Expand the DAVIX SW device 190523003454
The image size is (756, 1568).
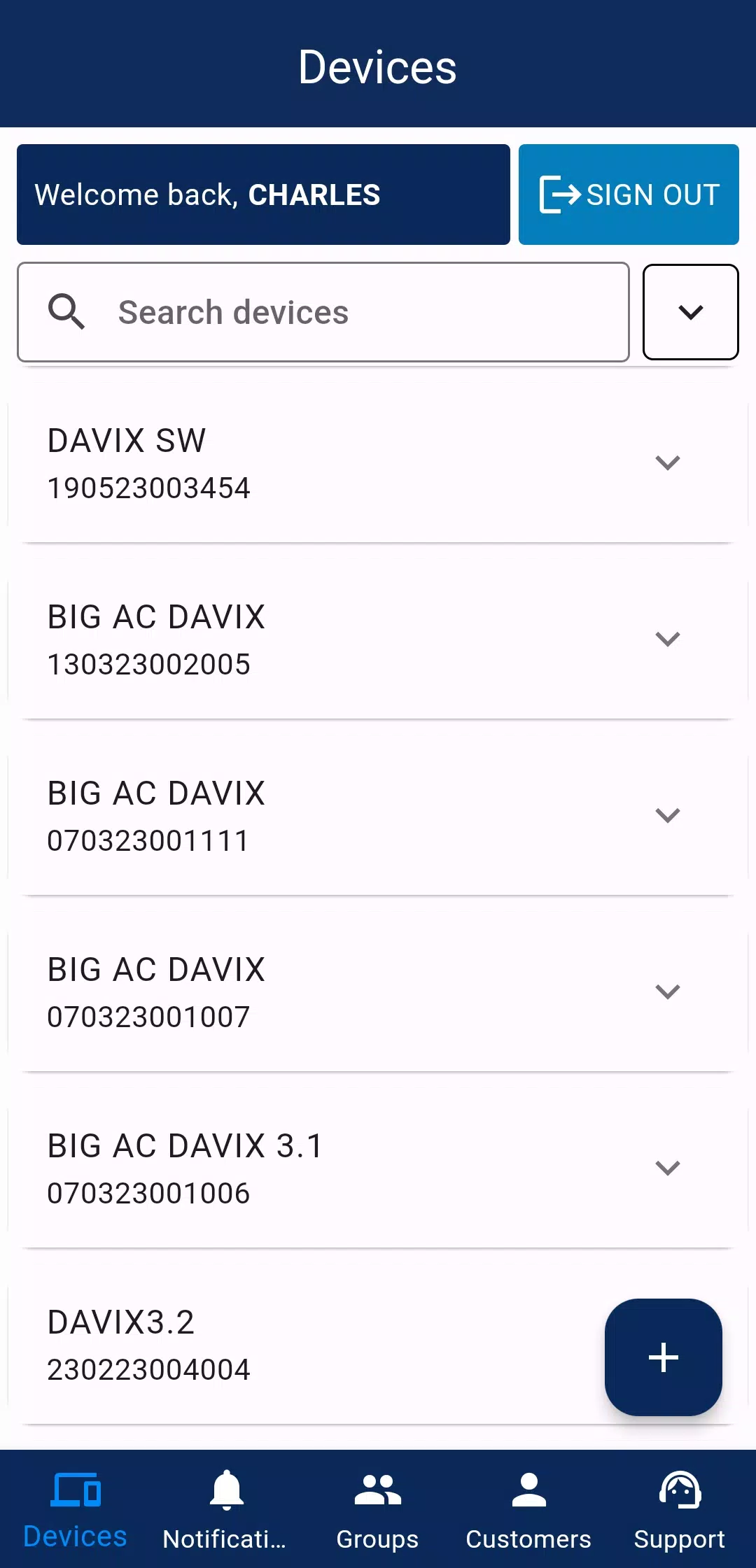(x=667, y=462)
